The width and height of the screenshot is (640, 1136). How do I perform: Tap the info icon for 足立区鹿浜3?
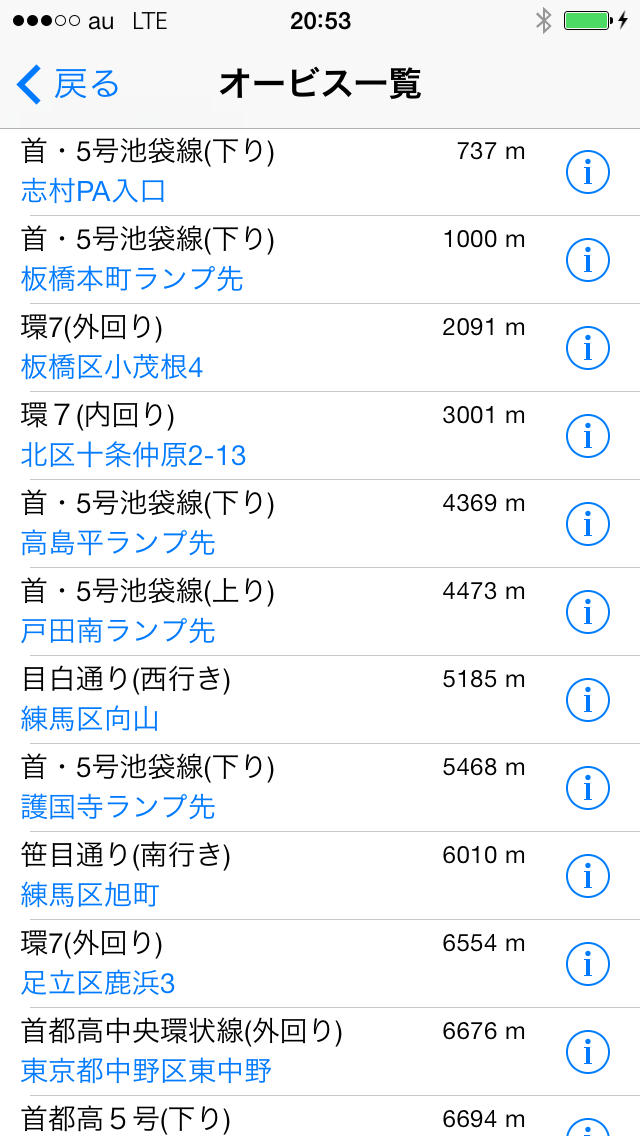click(587, 964)
